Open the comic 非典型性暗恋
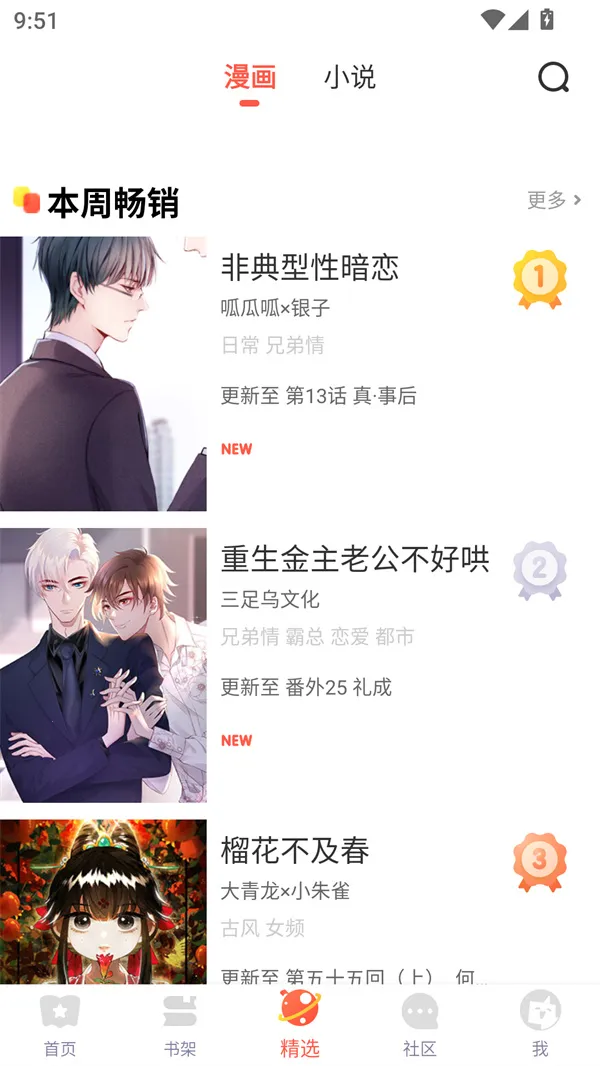This screenshot has width=600, height=1066. pos(309,267)
